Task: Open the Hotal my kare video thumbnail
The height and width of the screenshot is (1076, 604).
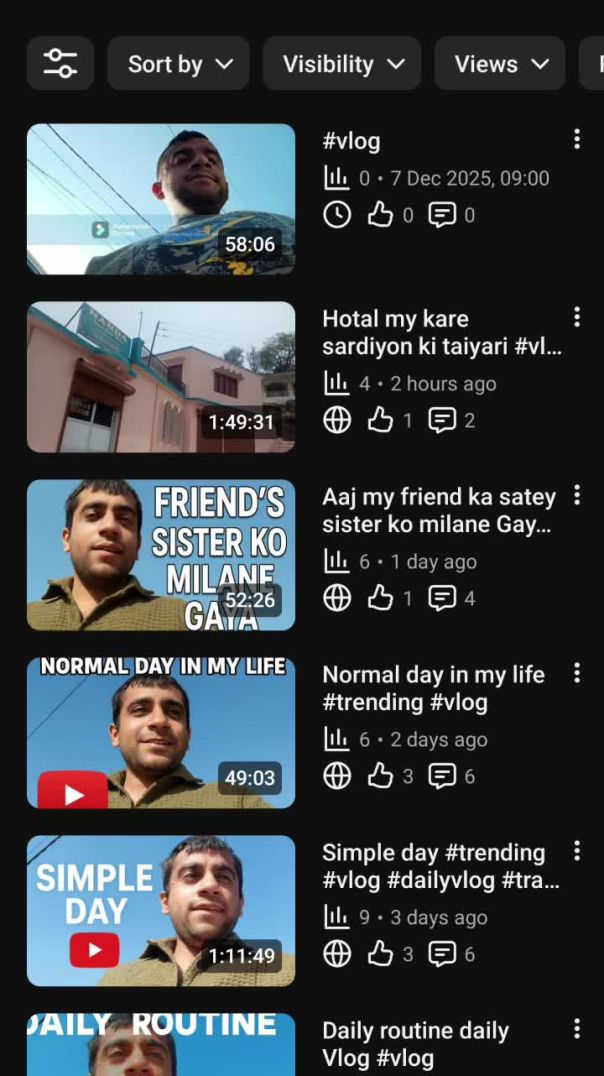Action: [161, 377]
